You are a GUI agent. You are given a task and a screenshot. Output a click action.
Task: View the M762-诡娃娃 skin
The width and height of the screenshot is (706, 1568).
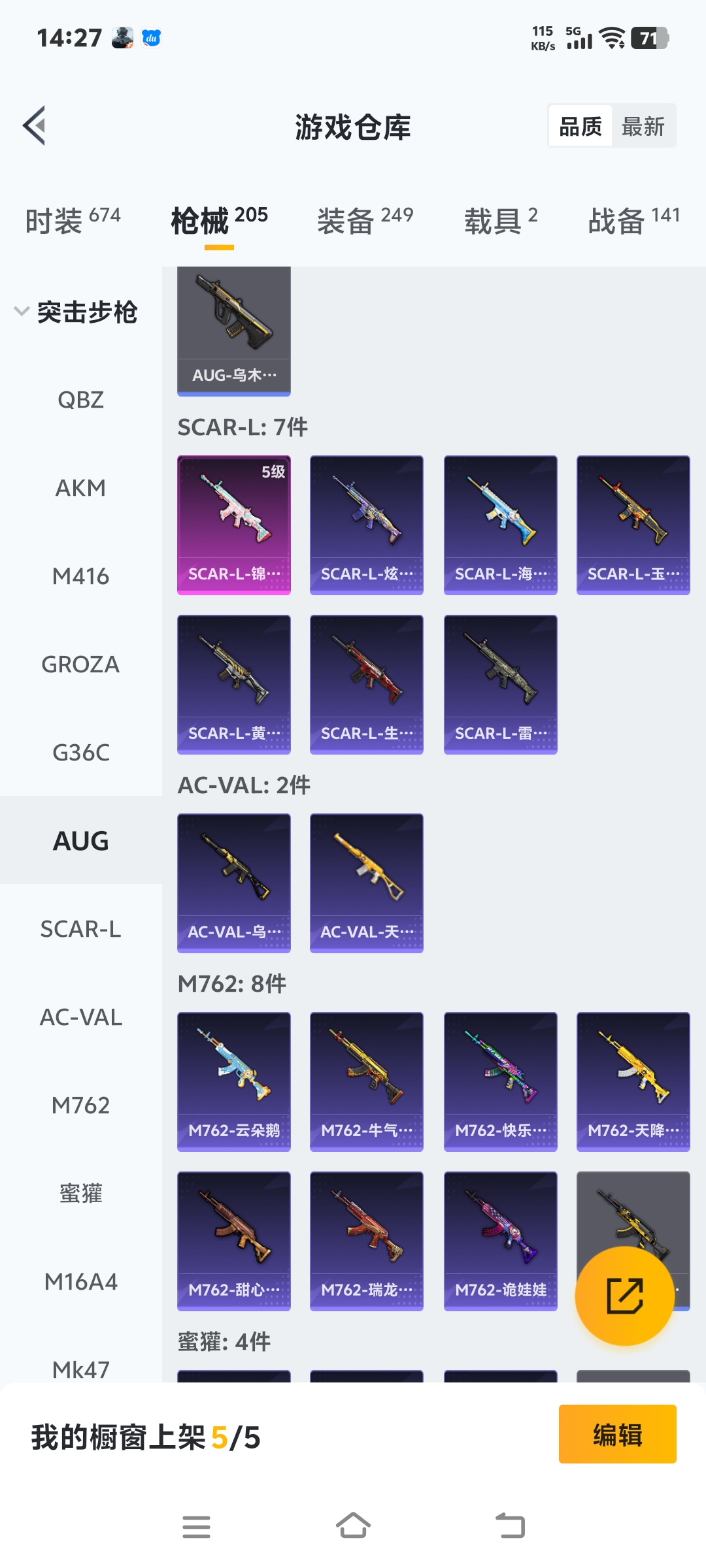pyautogui.click(x=501, y=1241)
